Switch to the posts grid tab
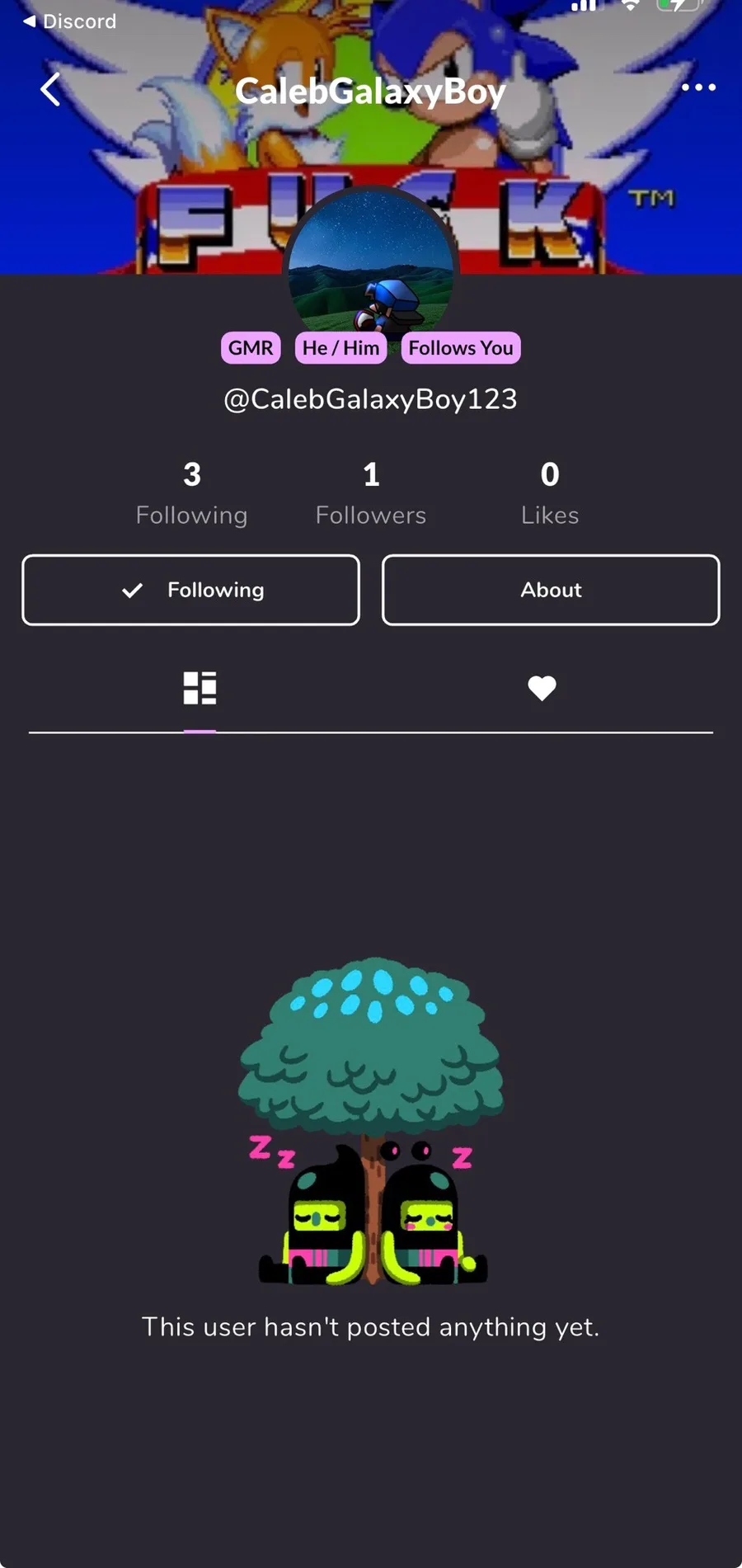This screenshot has width=742, height=1568. pyautogui.click(x=200, y=688)
